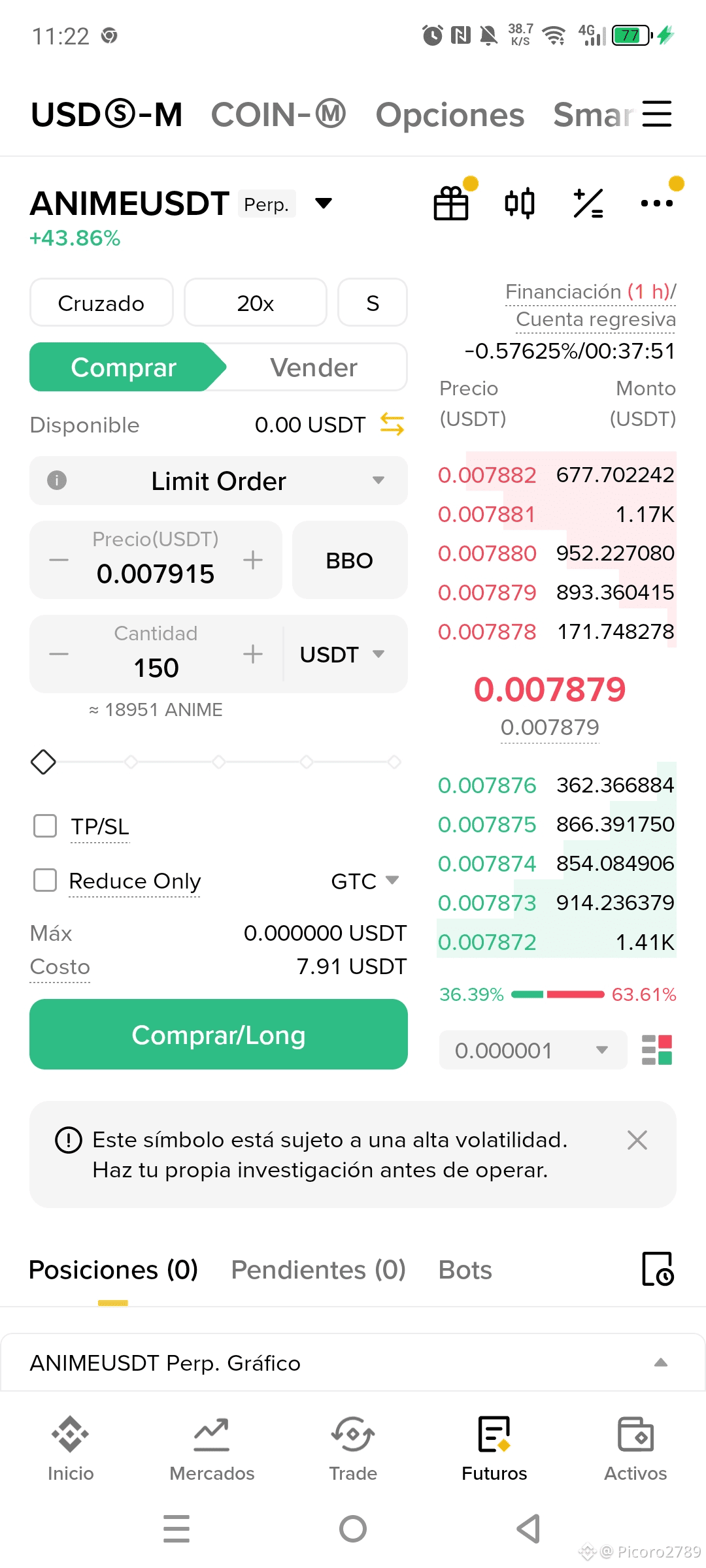
Task: Open the futures calculator icon
Action: coord(588,203)
